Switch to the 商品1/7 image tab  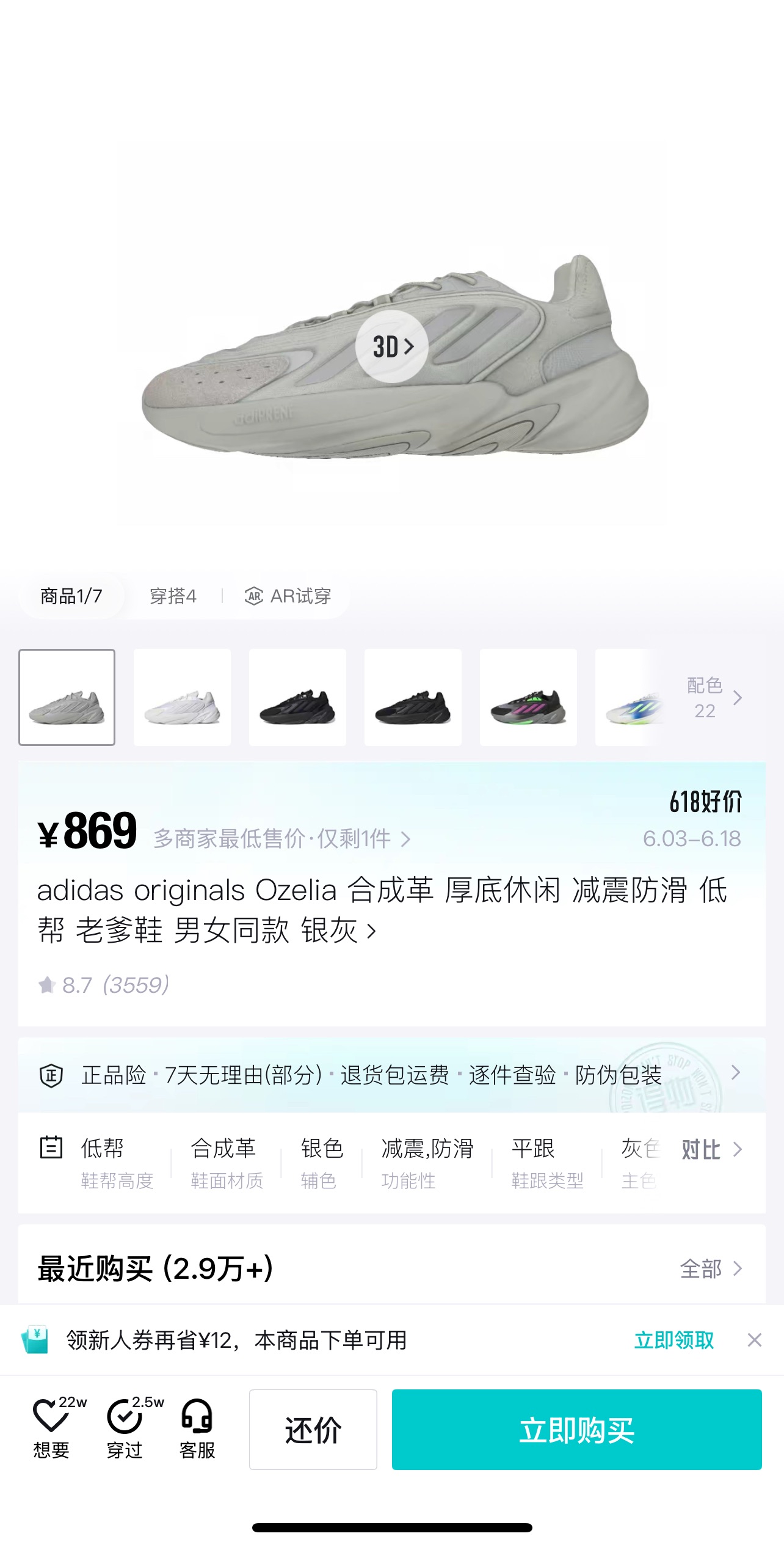[x=71, y=596]
